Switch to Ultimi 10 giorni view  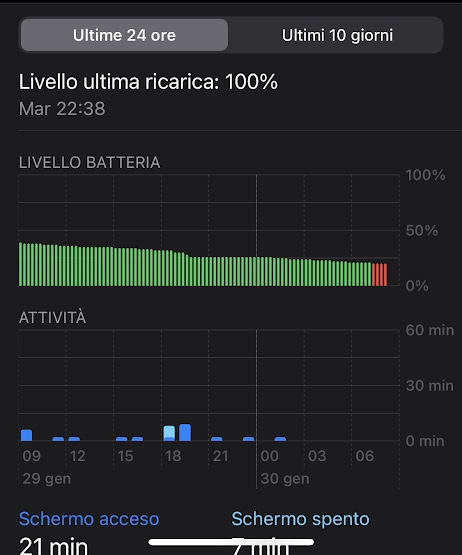[337, 35]
